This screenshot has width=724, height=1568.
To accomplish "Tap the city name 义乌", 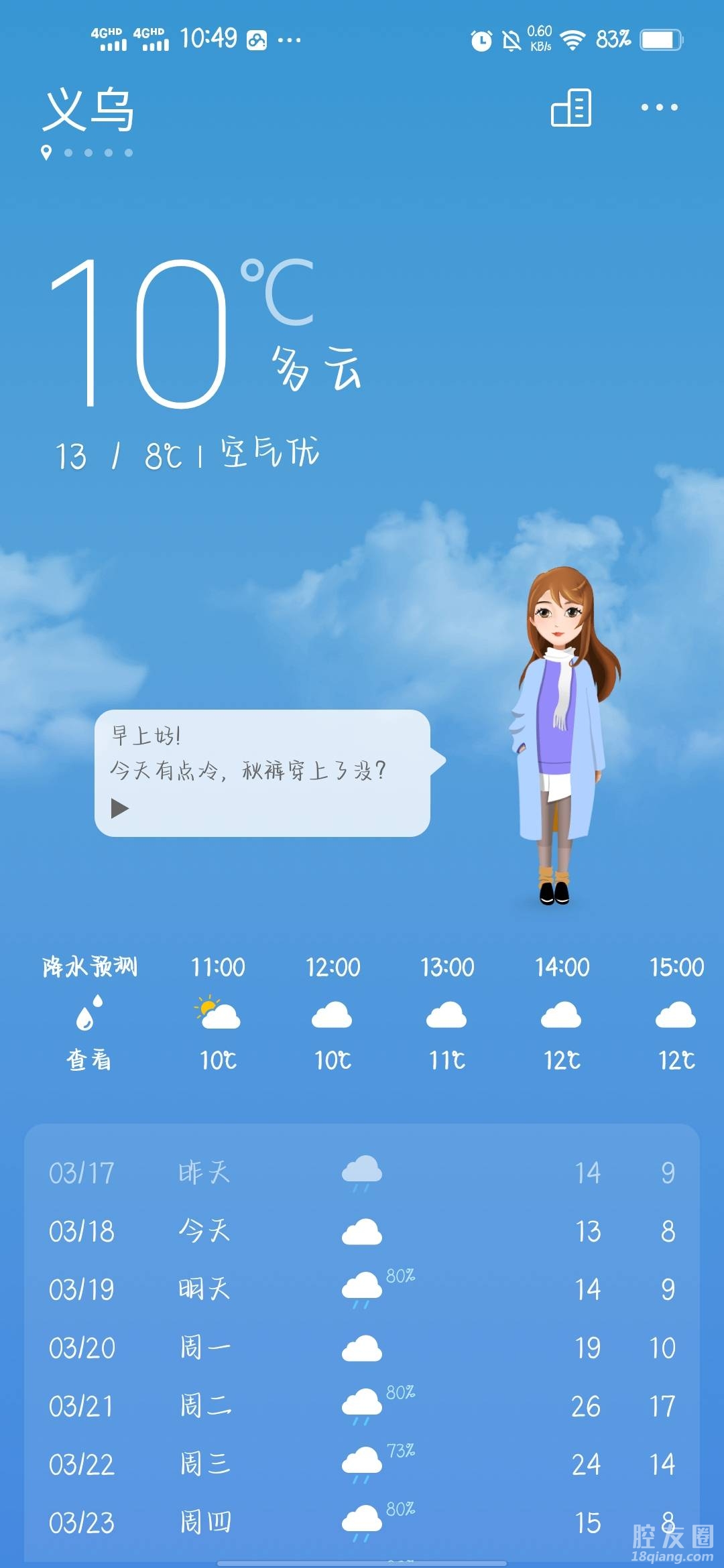I will click(x=88, y=110).
